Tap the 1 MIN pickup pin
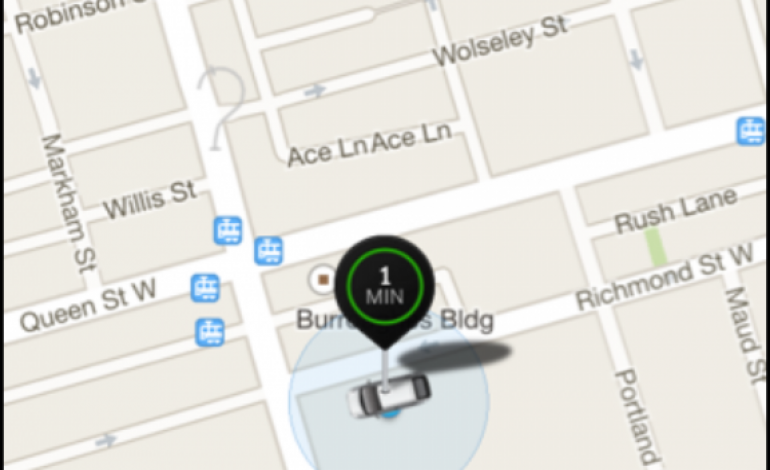This screenshot has height=470, width=770. 385,286
